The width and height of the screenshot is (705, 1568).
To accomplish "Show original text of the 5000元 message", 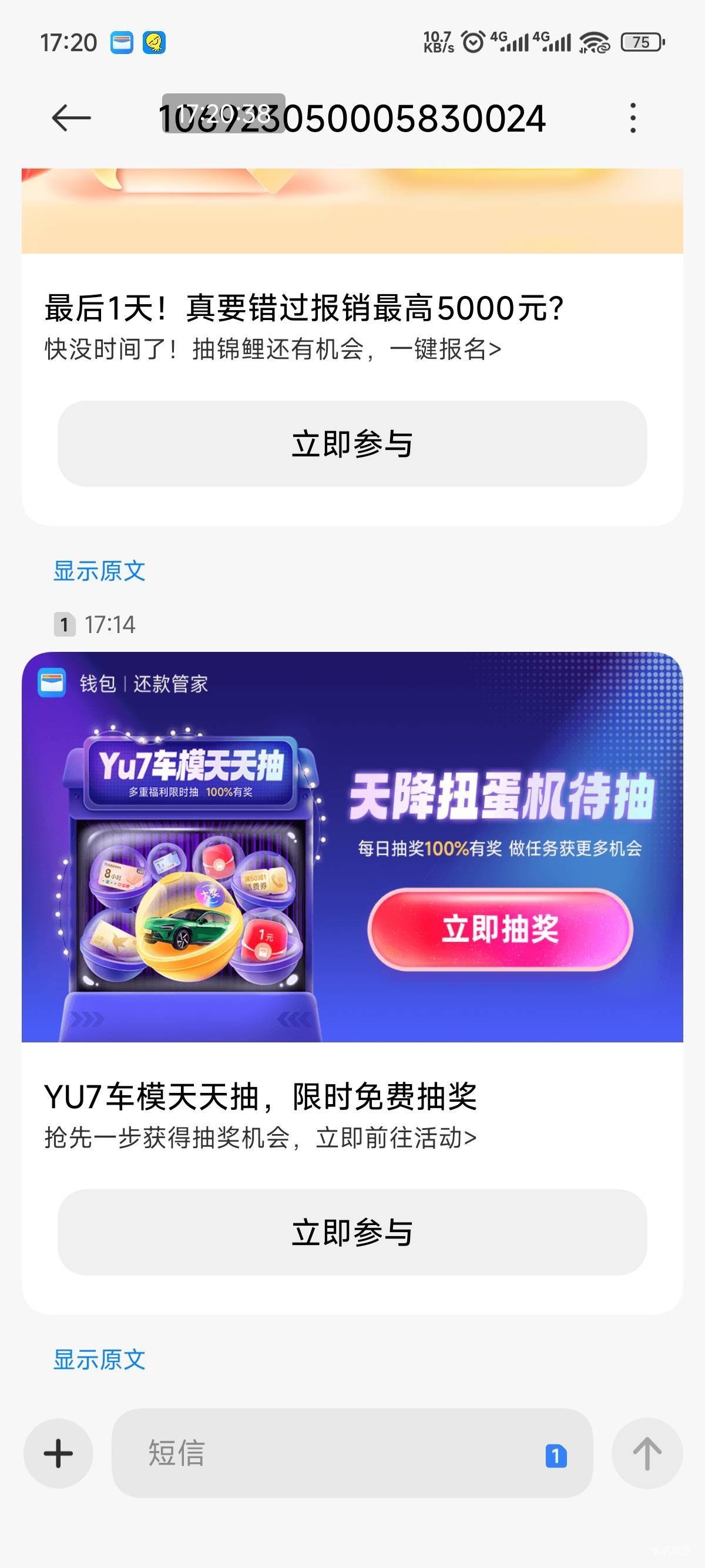I will click(99, 571).
